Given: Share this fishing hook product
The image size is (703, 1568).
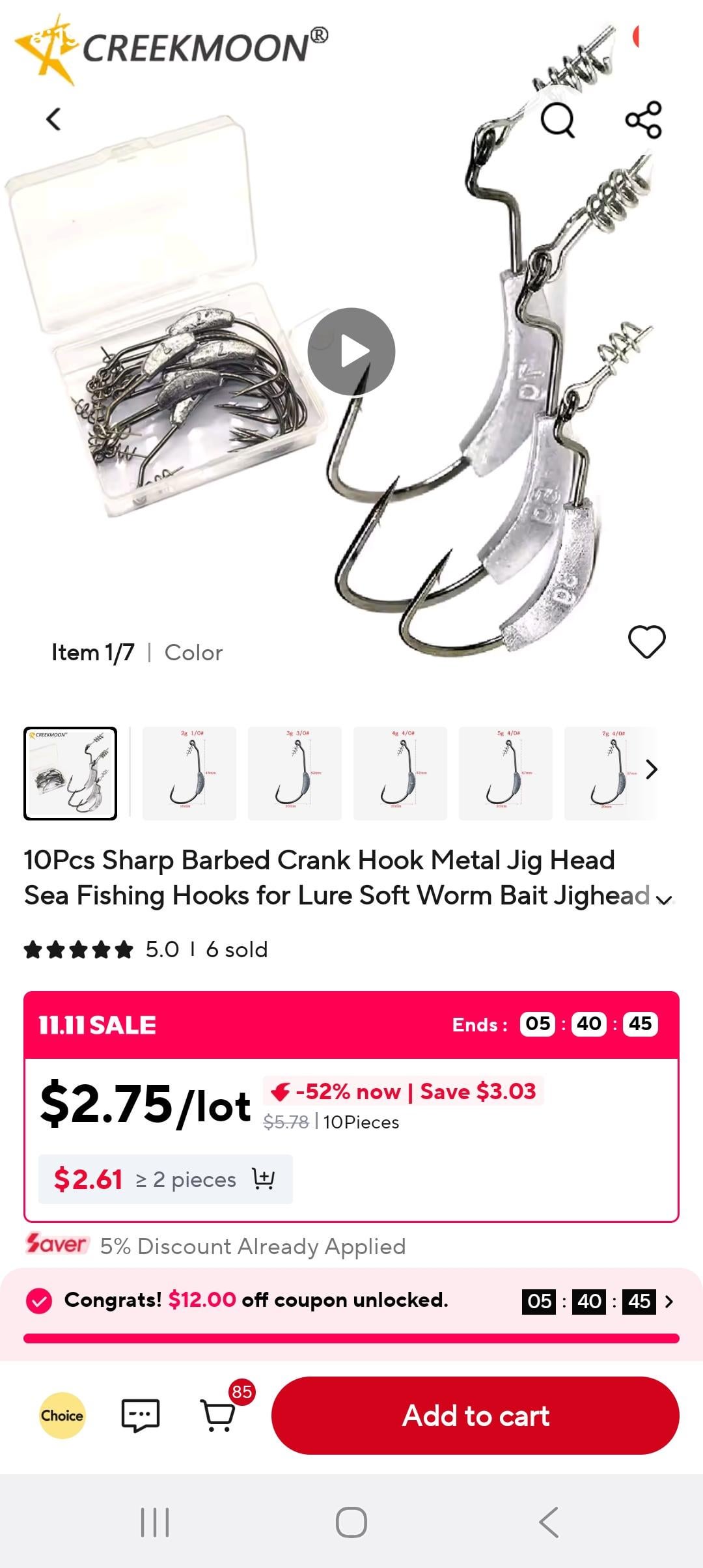Looking at the screenshot, I should click(x=643, y=120).
